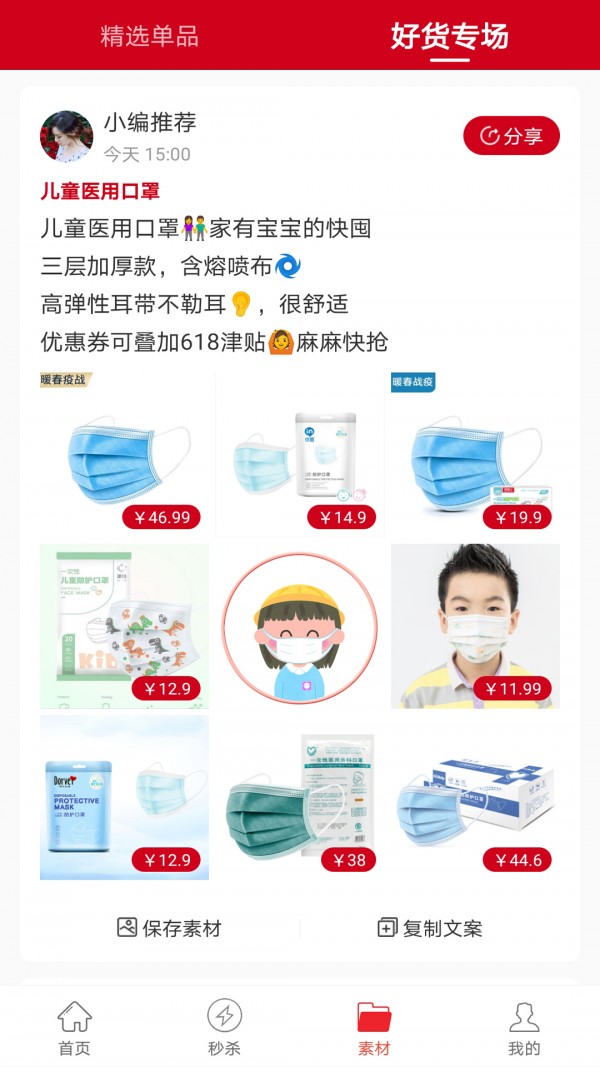The height and width of the screenshot is (1067, 600).
Task: Open the ¥12.9 Protective Mask bag product
Action: pos(124,798)
